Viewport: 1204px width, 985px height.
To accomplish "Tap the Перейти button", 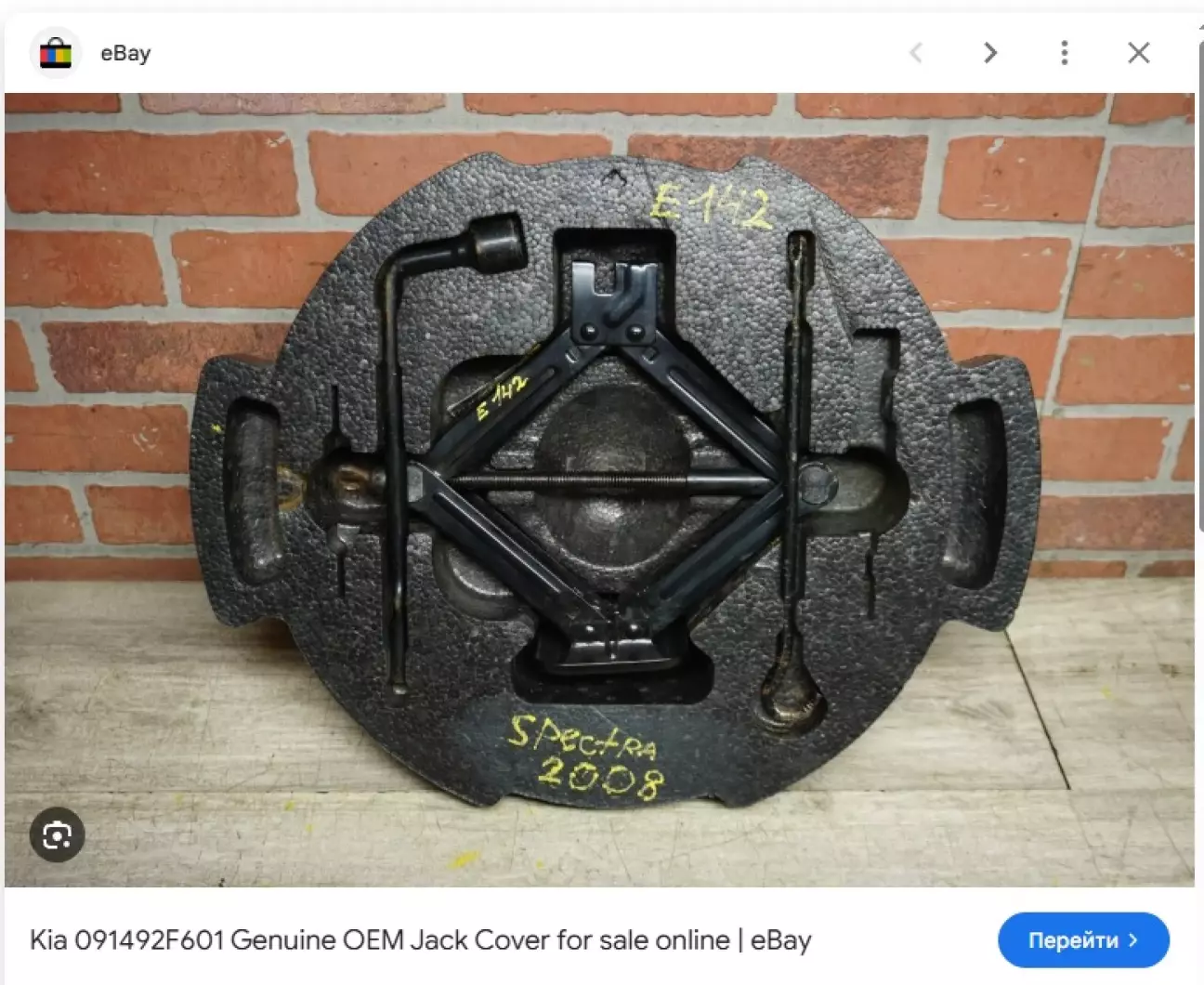I will point(1082,940).
